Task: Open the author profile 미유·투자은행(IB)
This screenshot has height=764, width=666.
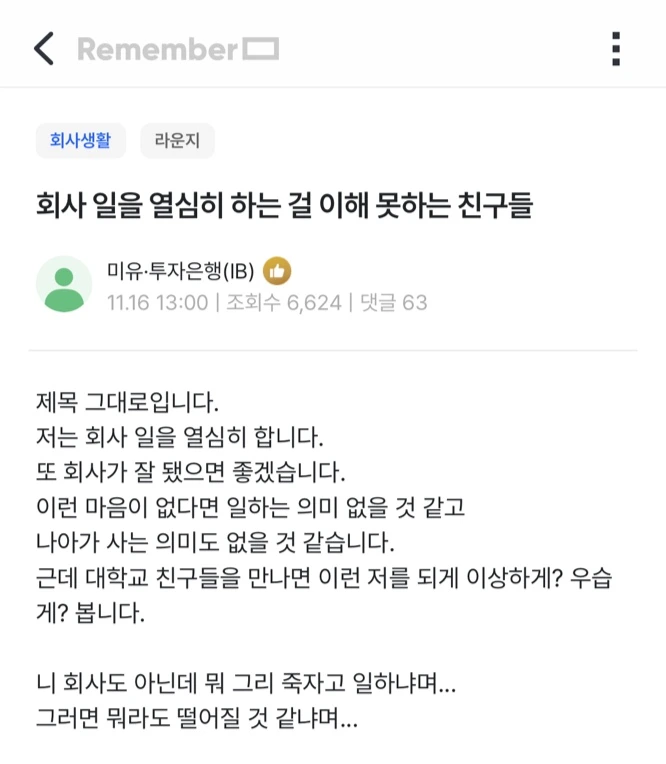Action: pos(181,271)
